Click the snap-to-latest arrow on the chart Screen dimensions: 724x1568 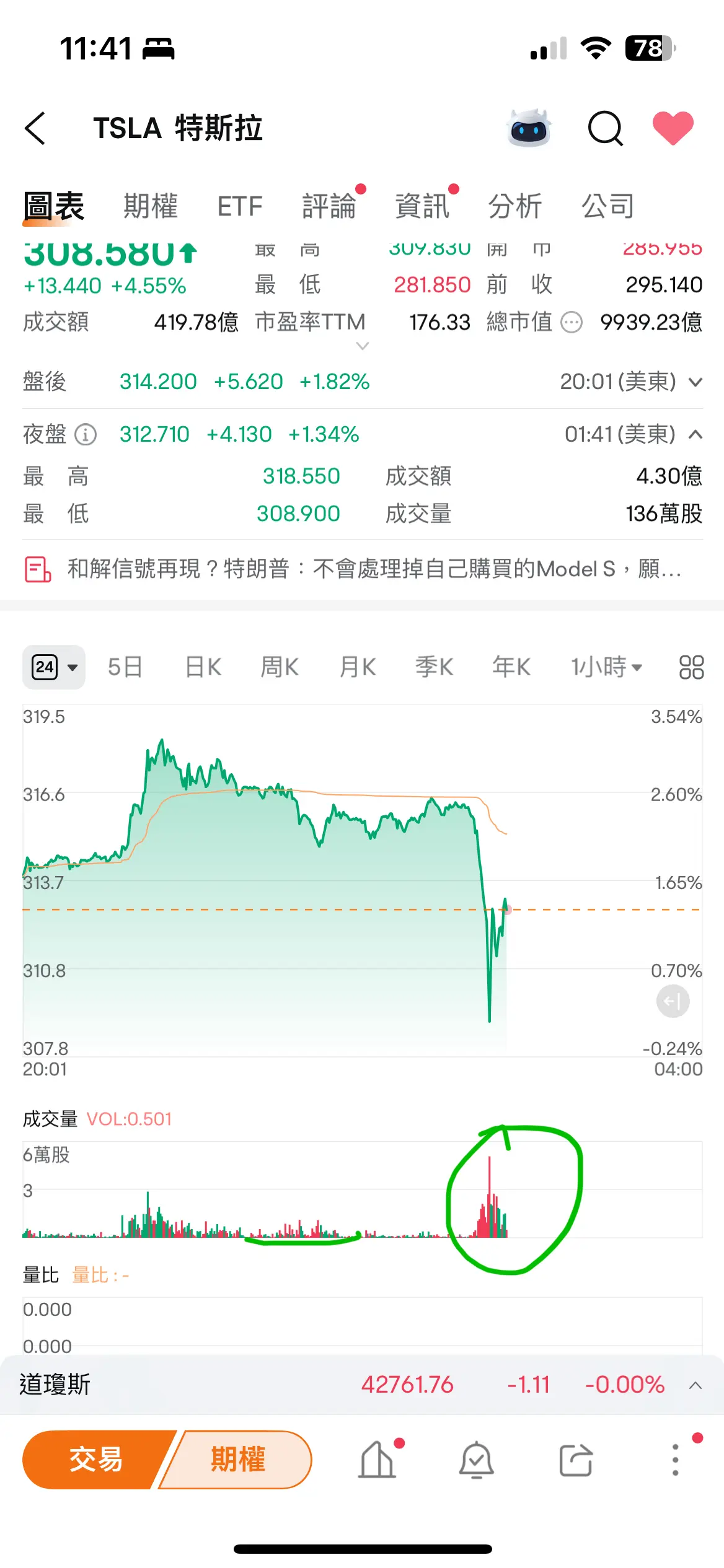673,1001
